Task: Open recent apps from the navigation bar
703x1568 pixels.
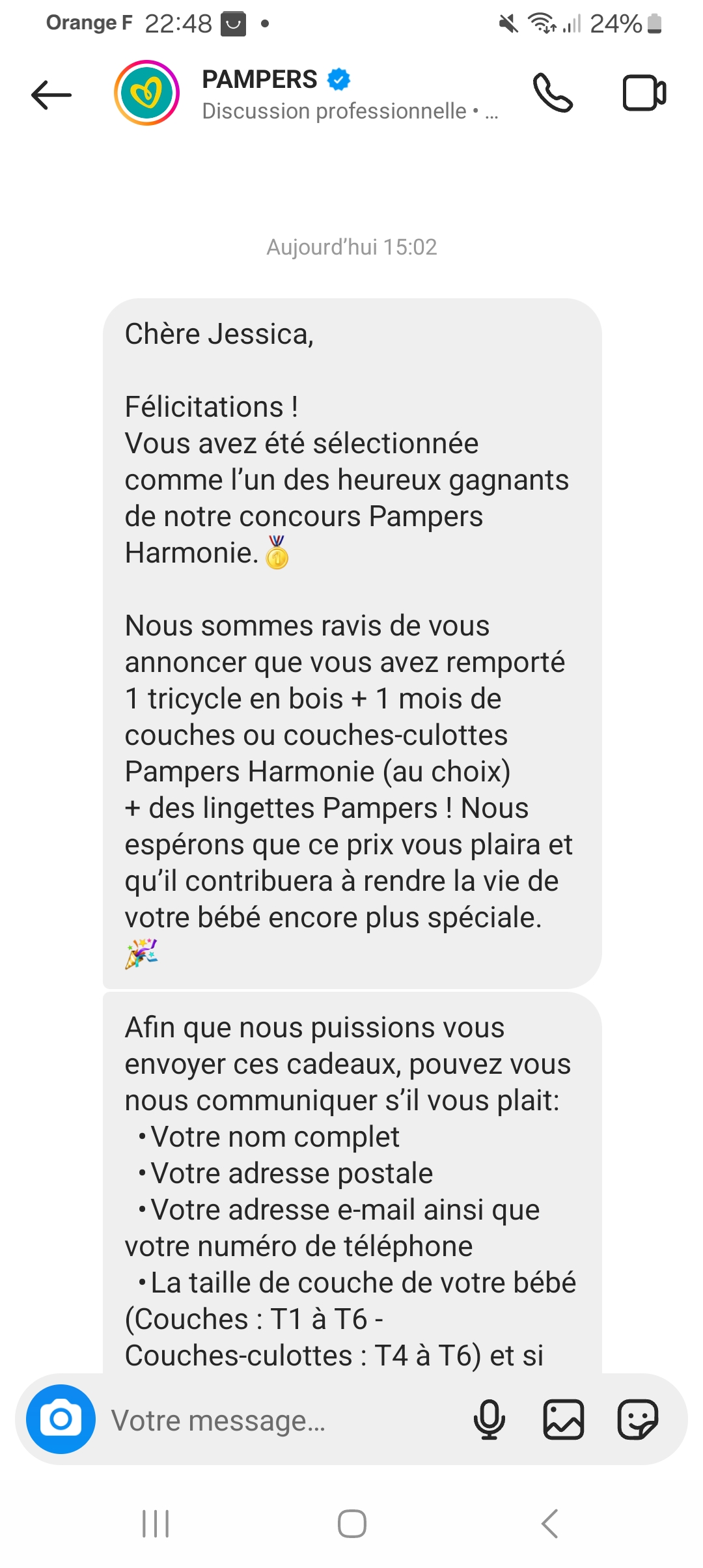Action: pos(156,1524)
